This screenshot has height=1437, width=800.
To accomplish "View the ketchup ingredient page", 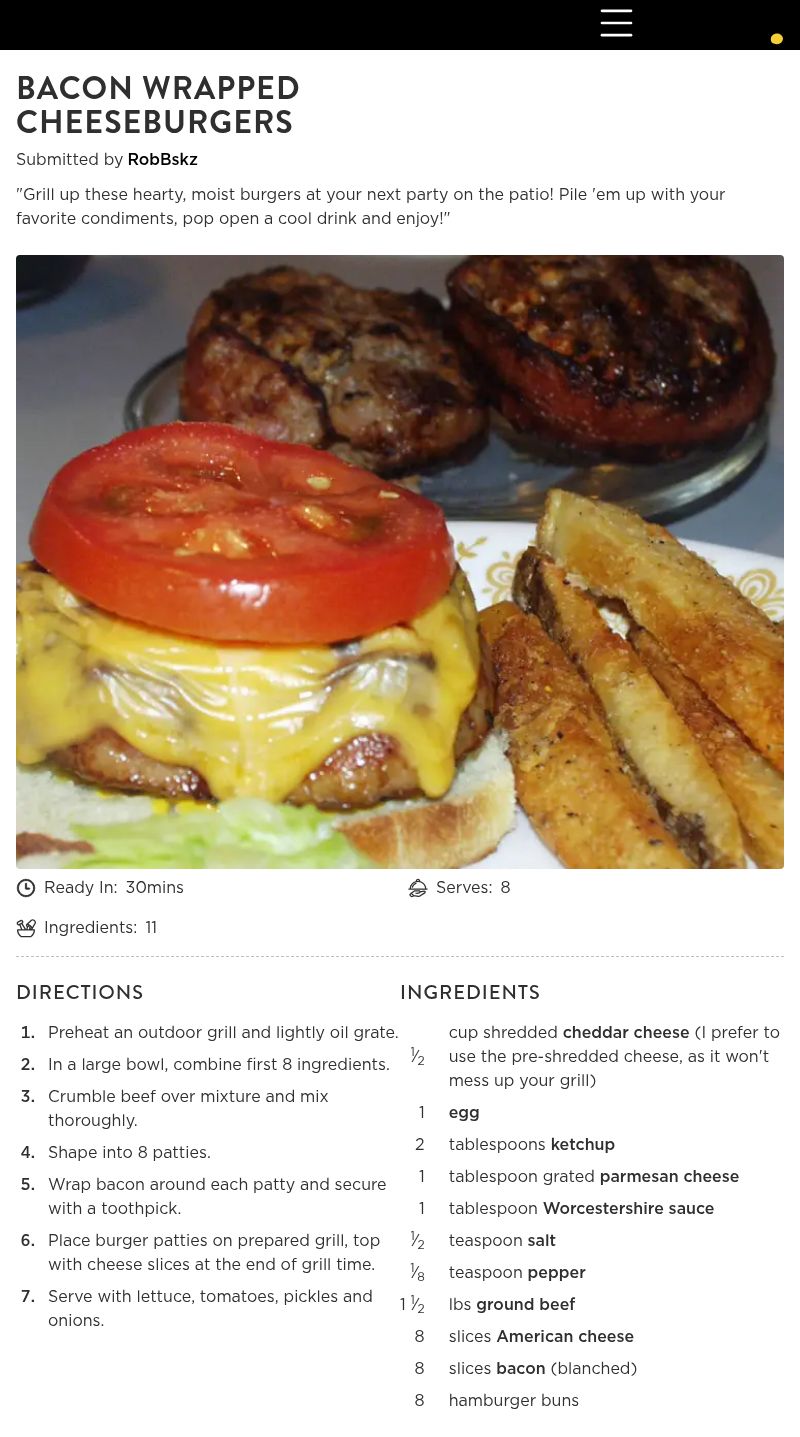I will point(583,1144).
